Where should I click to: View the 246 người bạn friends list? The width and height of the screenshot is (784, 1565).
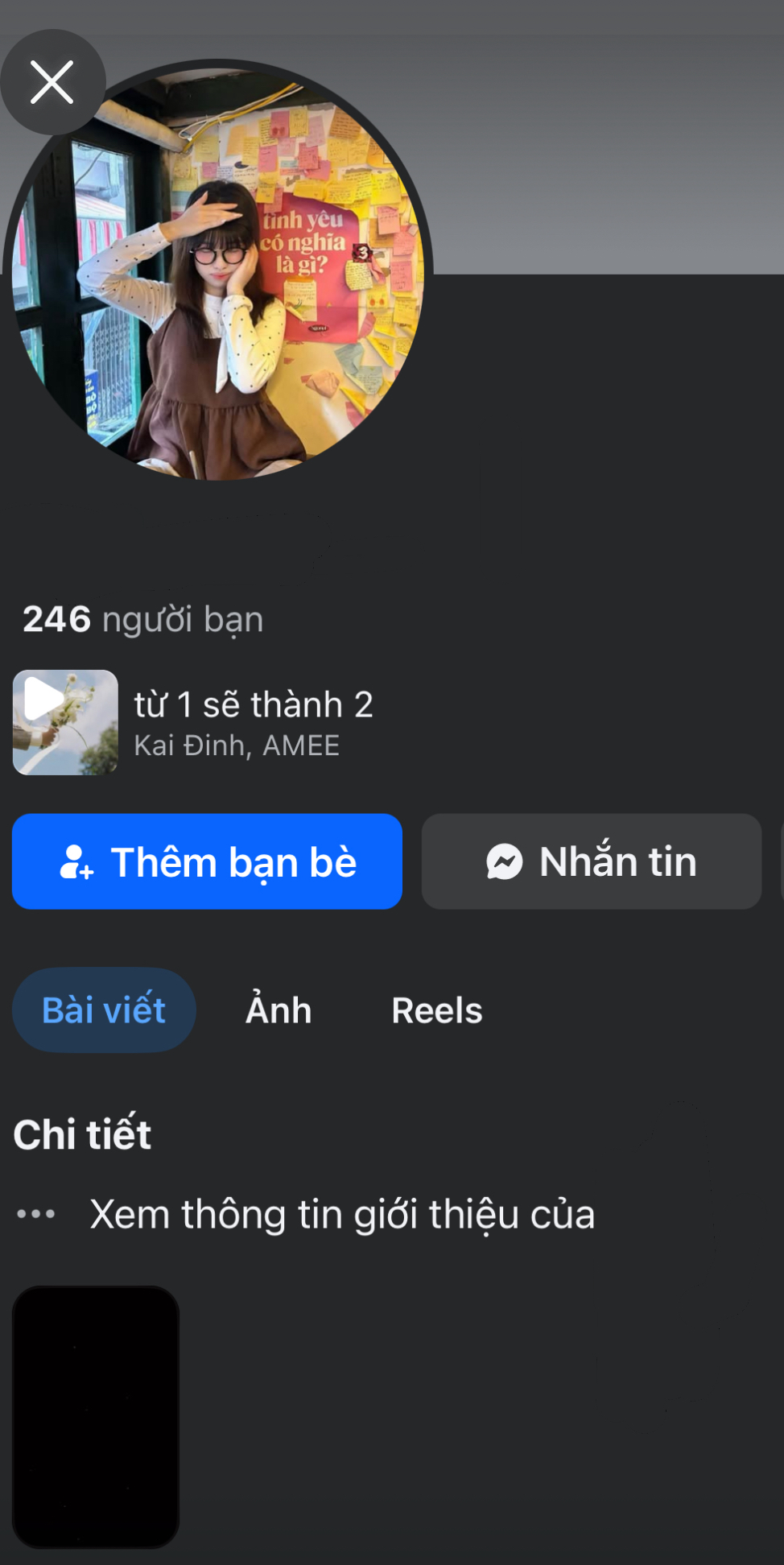143,619
